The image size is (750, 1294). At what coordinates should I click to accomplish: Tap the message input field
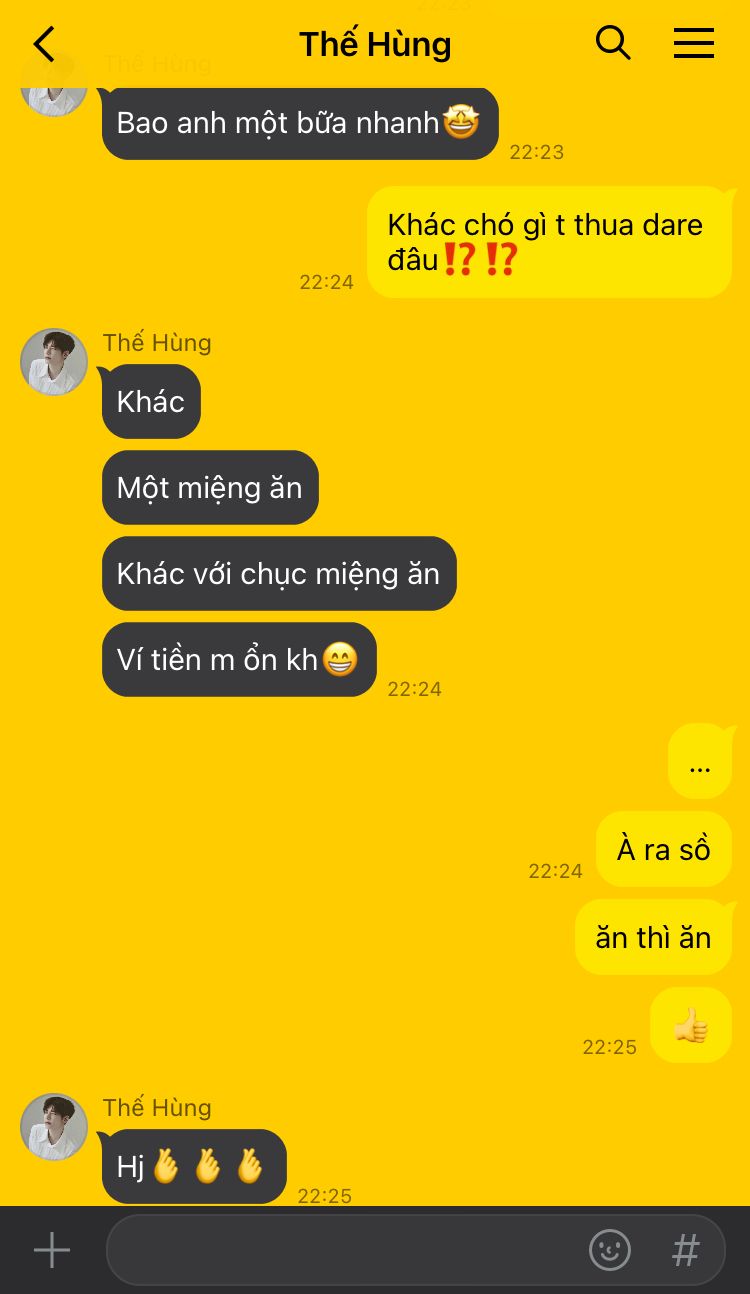coord(340,1250)
